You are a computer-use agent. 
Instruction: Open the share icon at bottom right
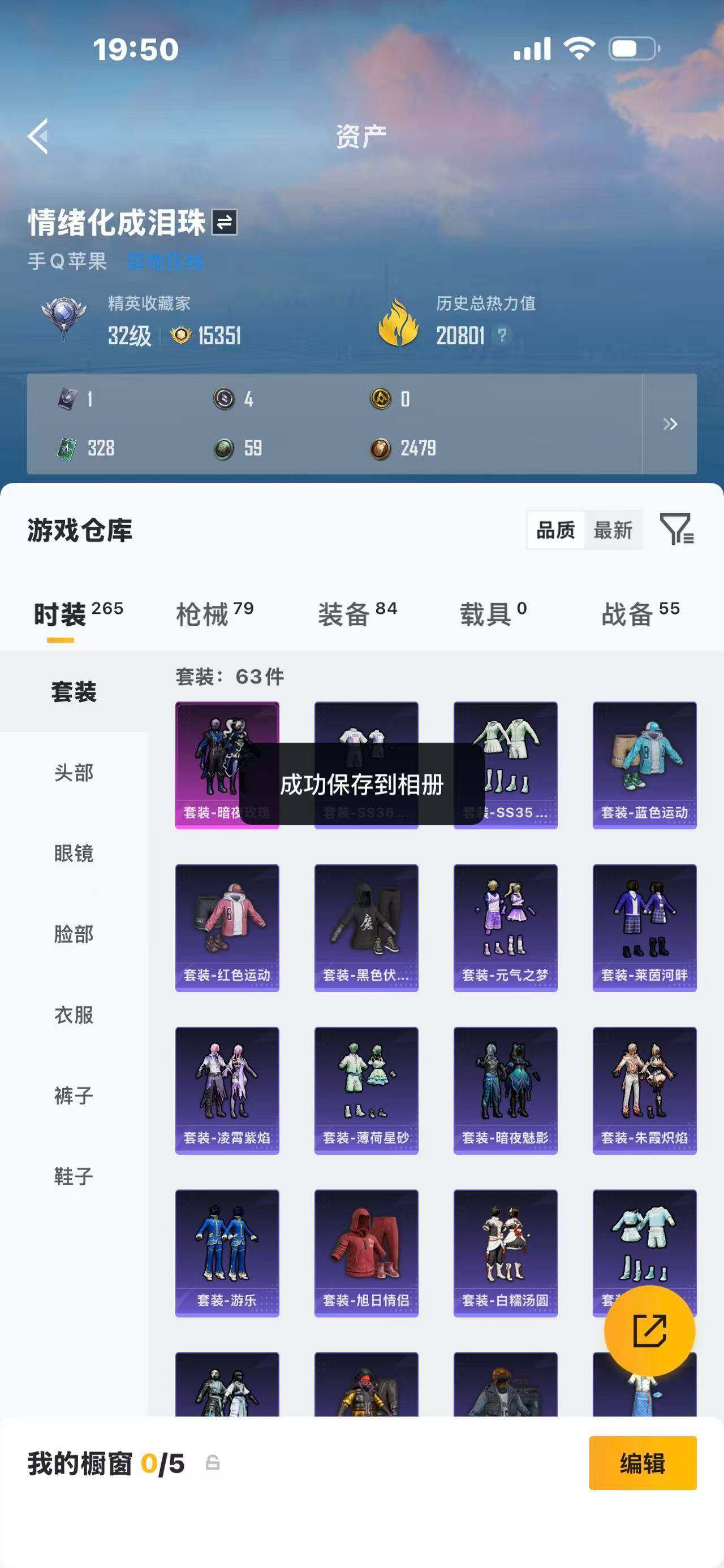[649, 1331]
